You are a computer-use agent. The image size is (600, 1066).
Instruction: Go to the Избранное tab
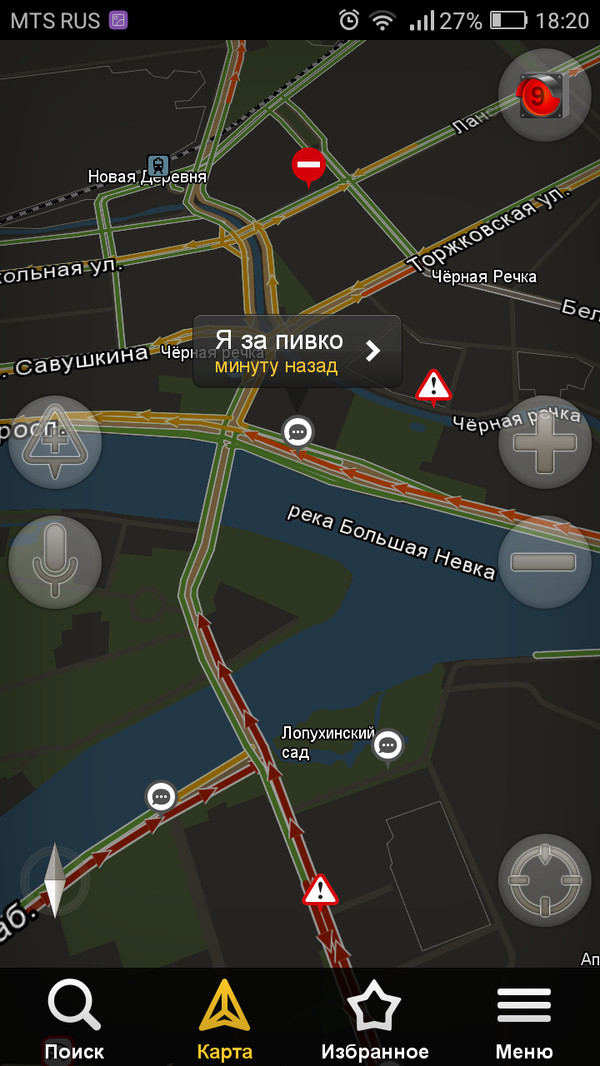point(374,1018)
